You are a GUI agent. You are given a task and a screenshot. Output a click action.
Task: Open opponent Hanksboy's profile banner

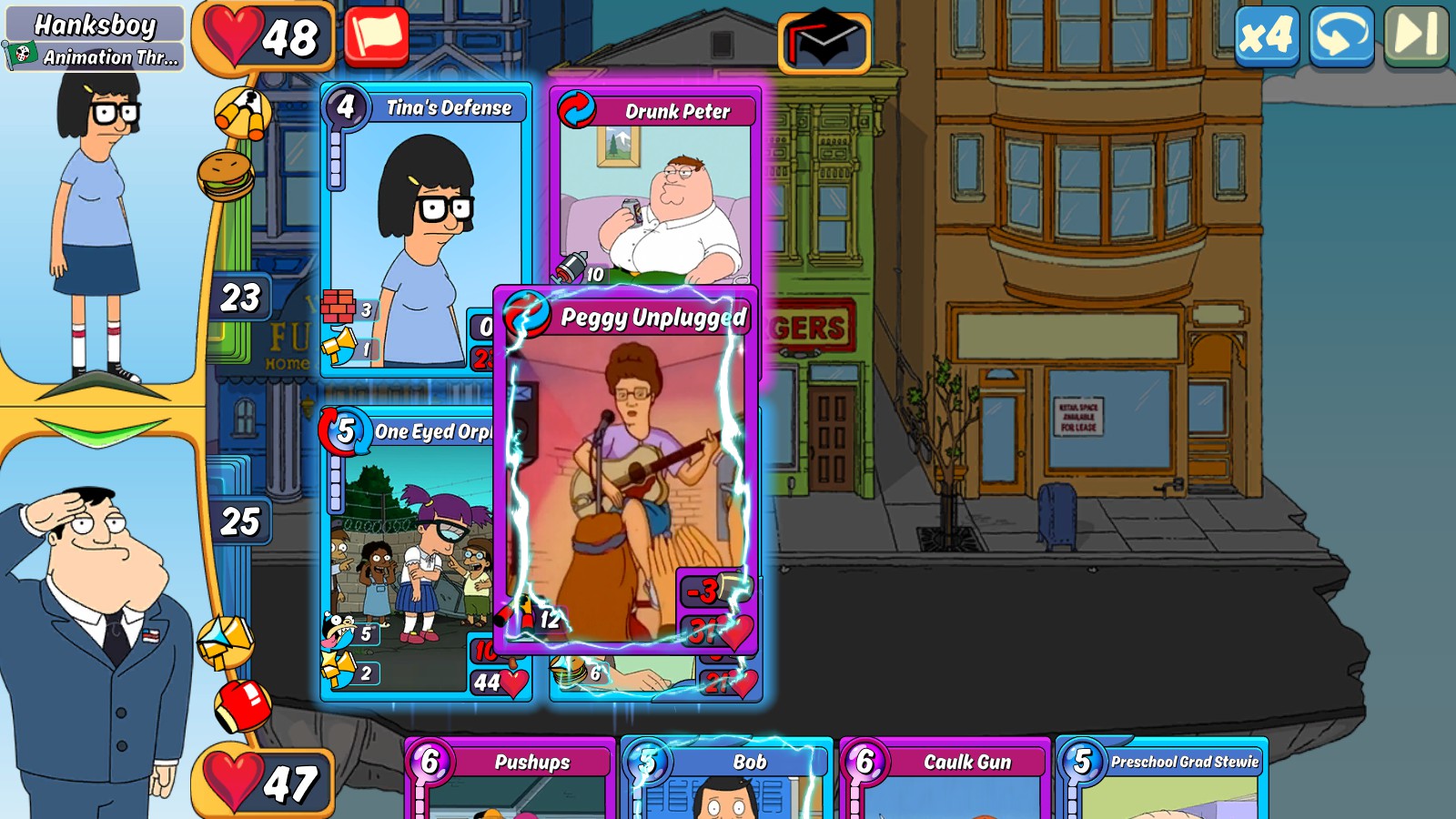pos(95,38)
